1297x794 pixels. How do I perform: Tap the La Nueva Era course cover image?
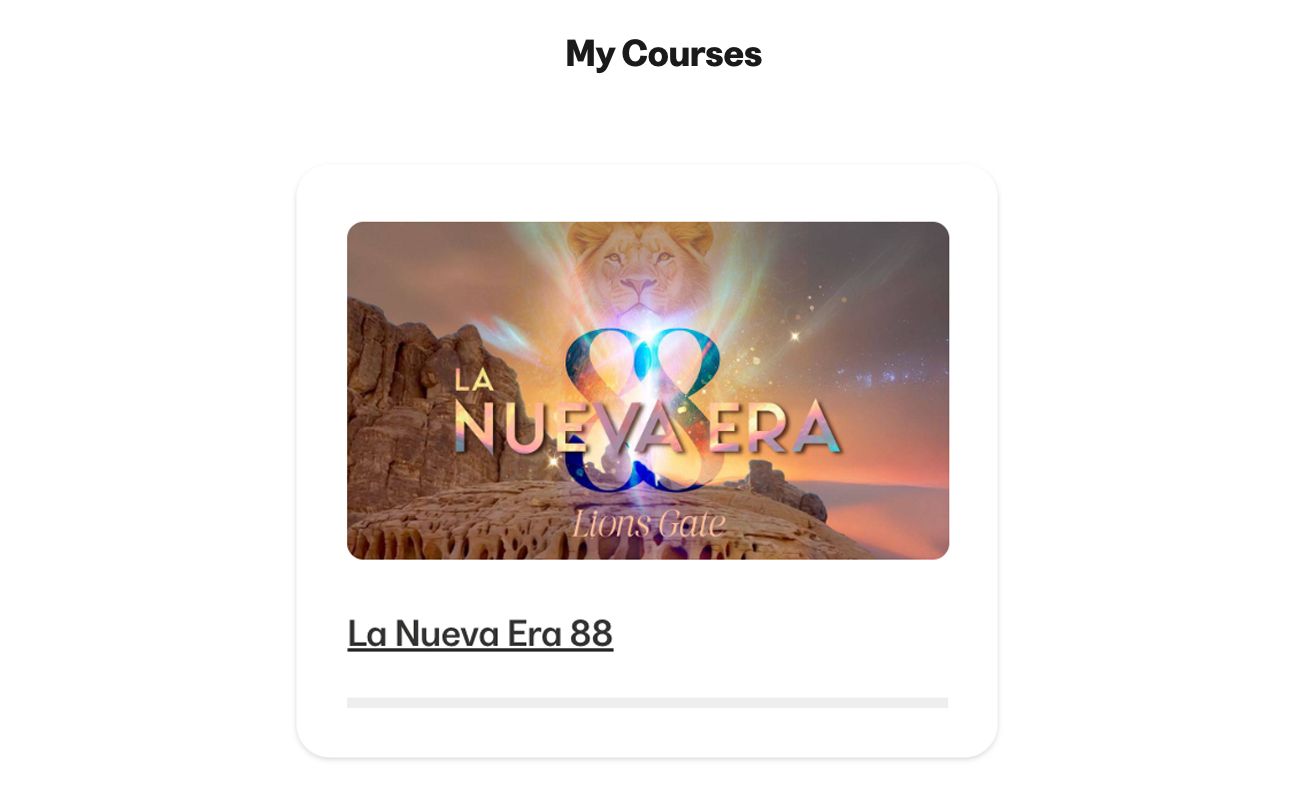tap(647, 390)
